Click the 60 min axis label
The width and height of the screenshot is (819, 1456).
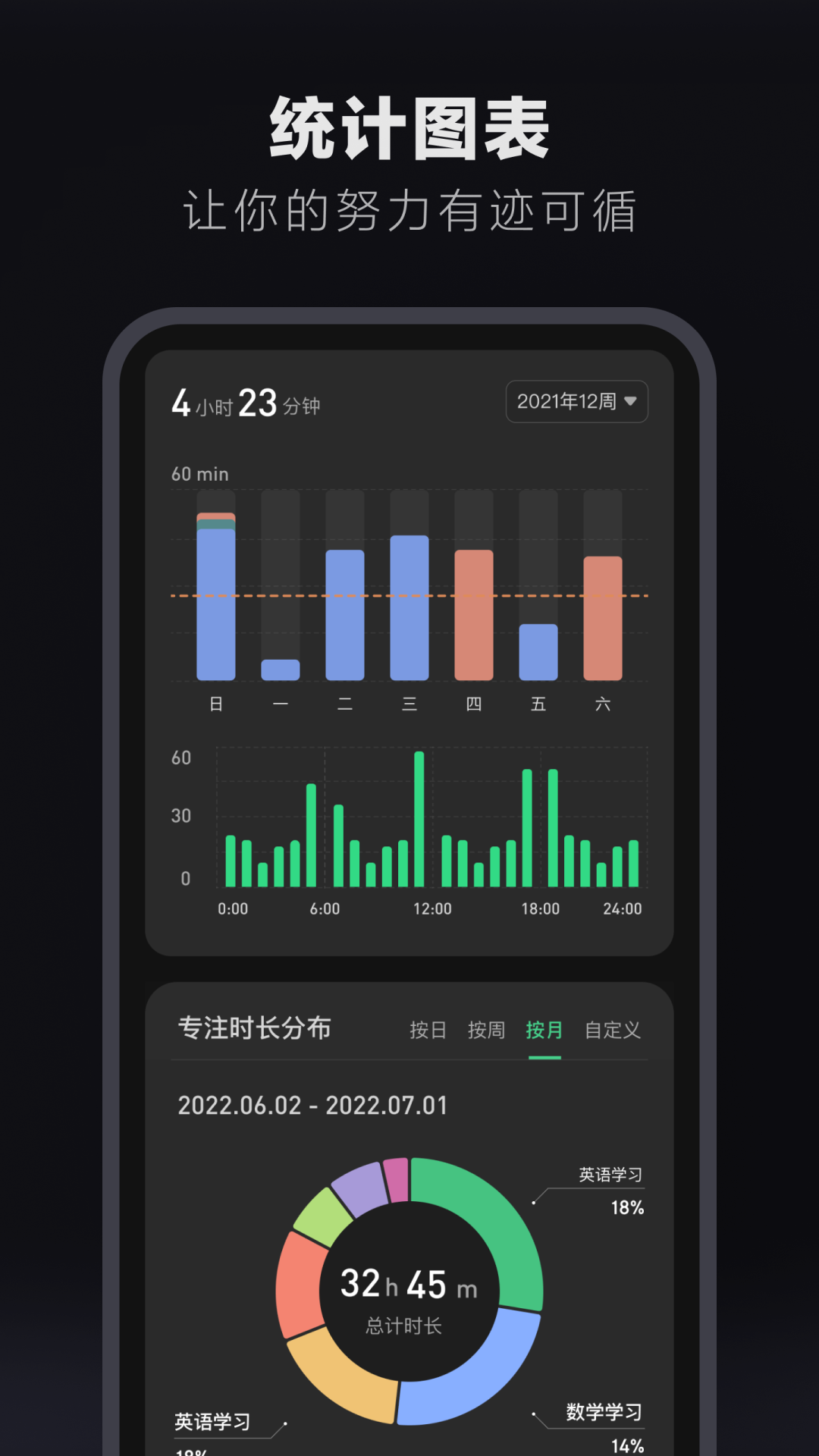click(x=199, y=473)
